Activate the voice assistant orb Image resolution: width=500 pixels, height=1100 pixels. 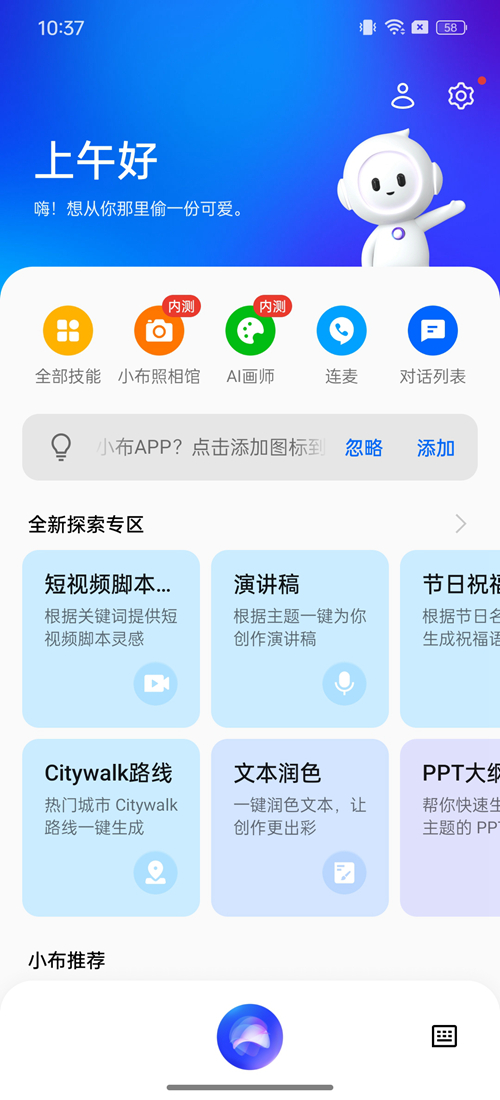pyautogui.click(x=250, y=1037)
